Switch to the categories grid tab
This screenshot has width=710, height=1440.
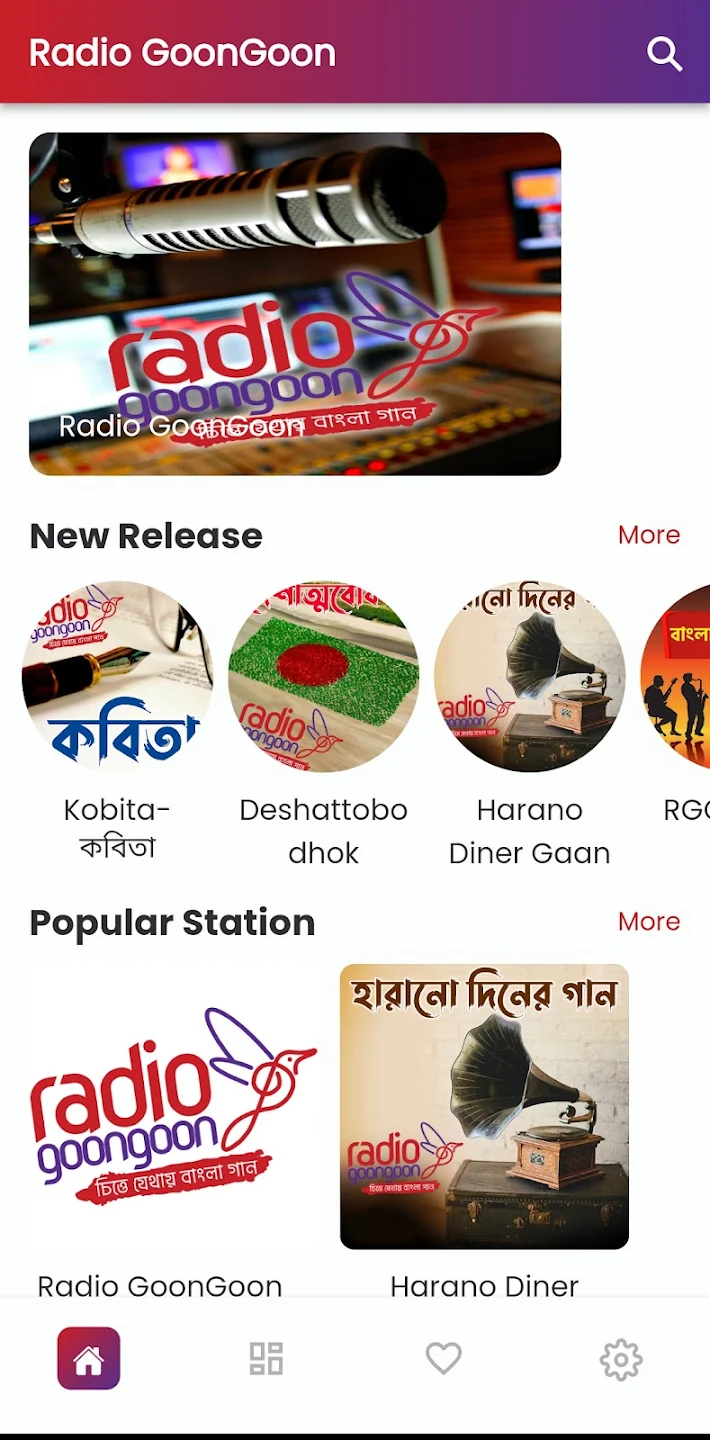pos(266,1358)
